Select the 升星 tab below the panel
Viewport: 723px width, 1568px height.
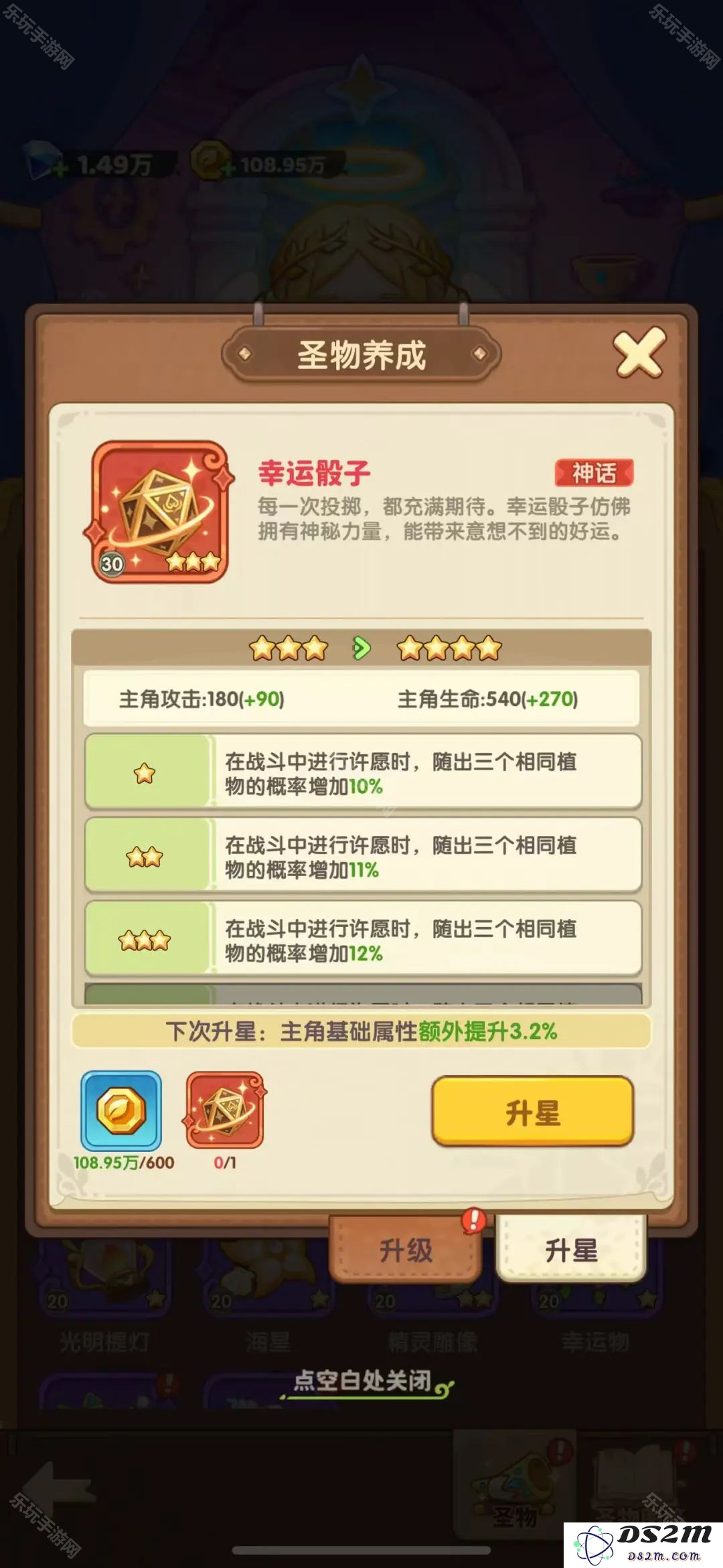570,1250
